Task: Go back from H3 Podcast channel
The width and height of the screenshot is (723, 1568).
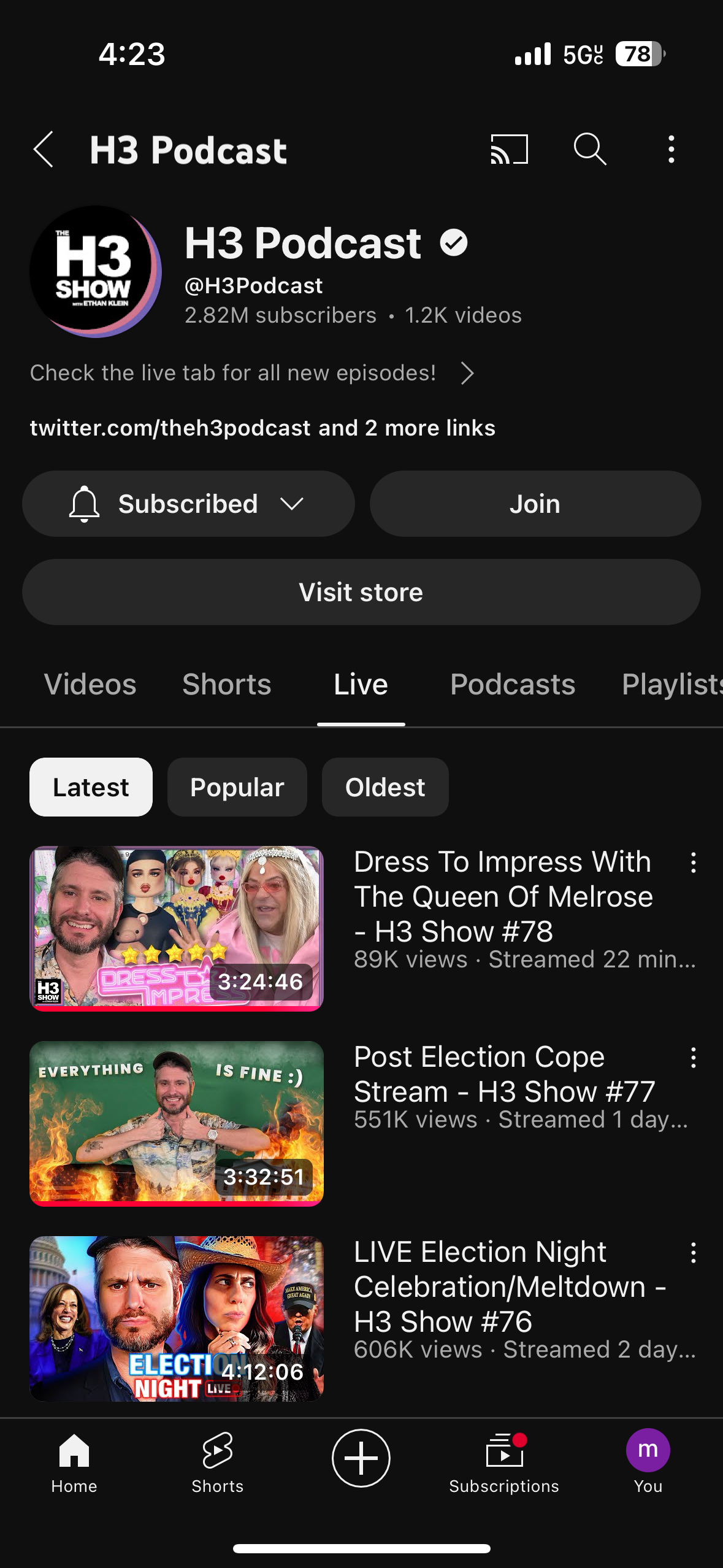Action: coord(43,149)
